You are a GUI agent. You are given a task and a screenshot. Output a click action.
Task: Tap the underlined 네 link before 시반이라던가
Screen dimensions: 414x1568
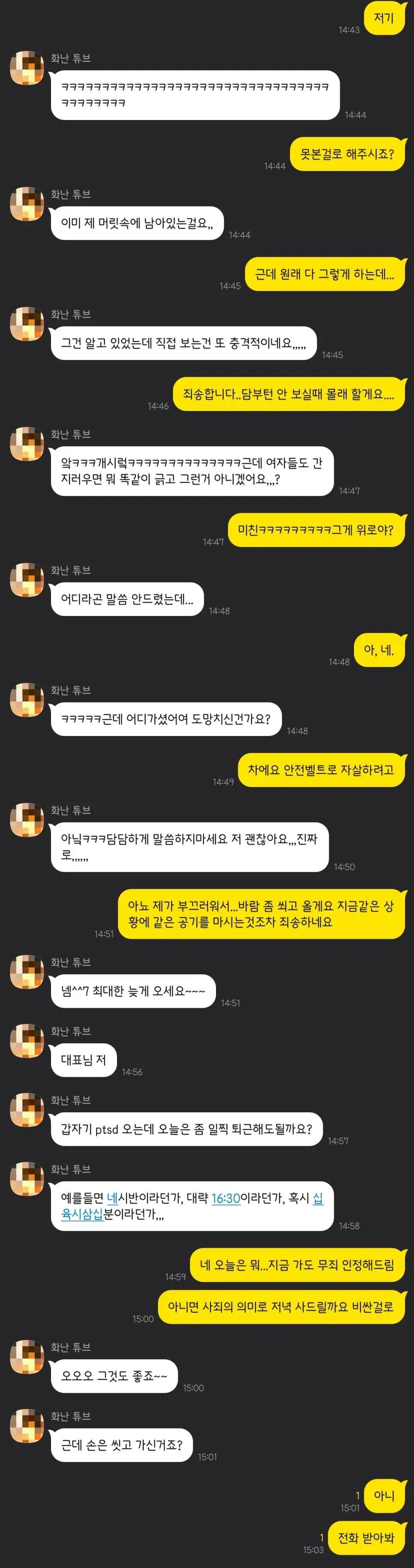112,1198
